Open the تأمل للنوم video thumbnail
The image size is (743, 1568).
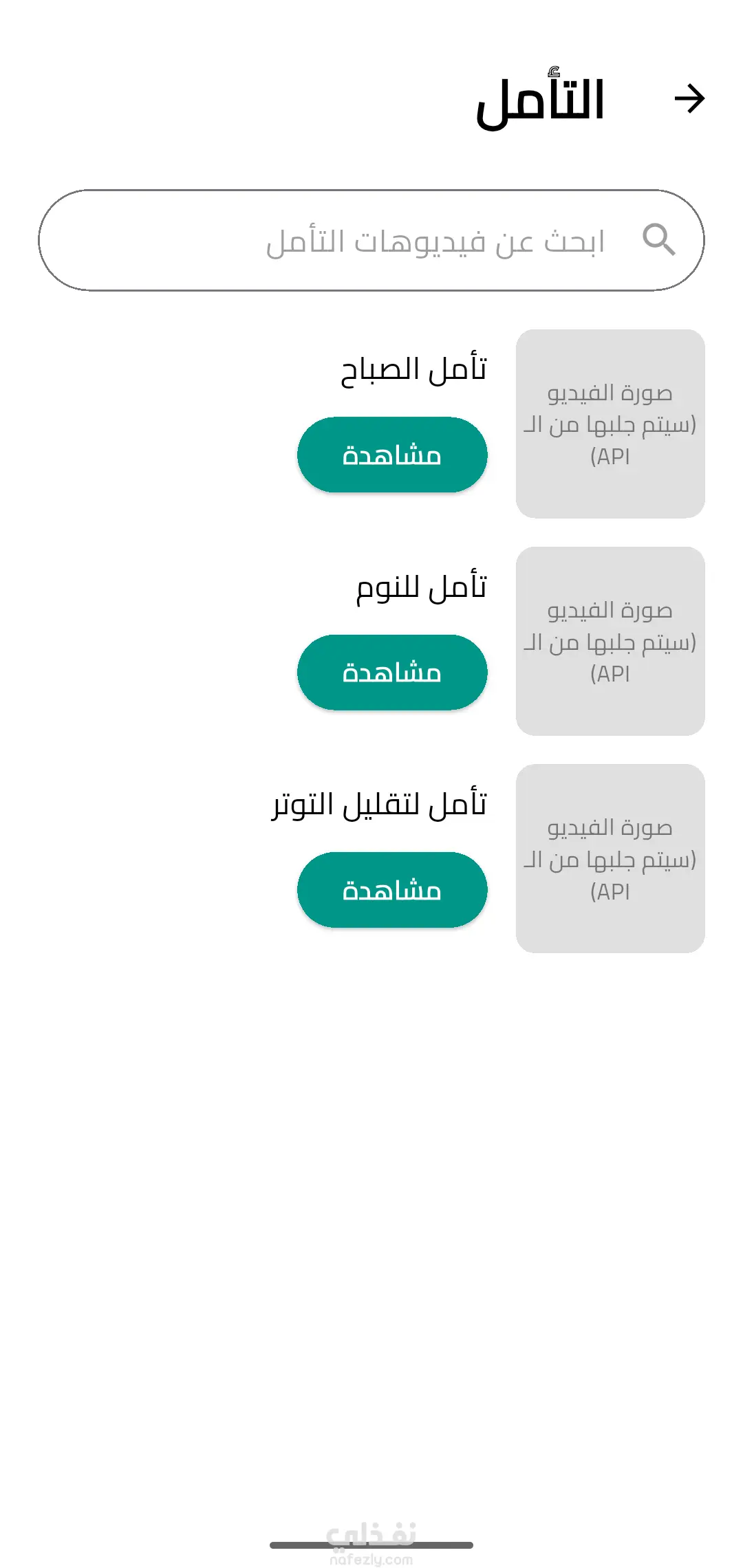pos(610,641)
